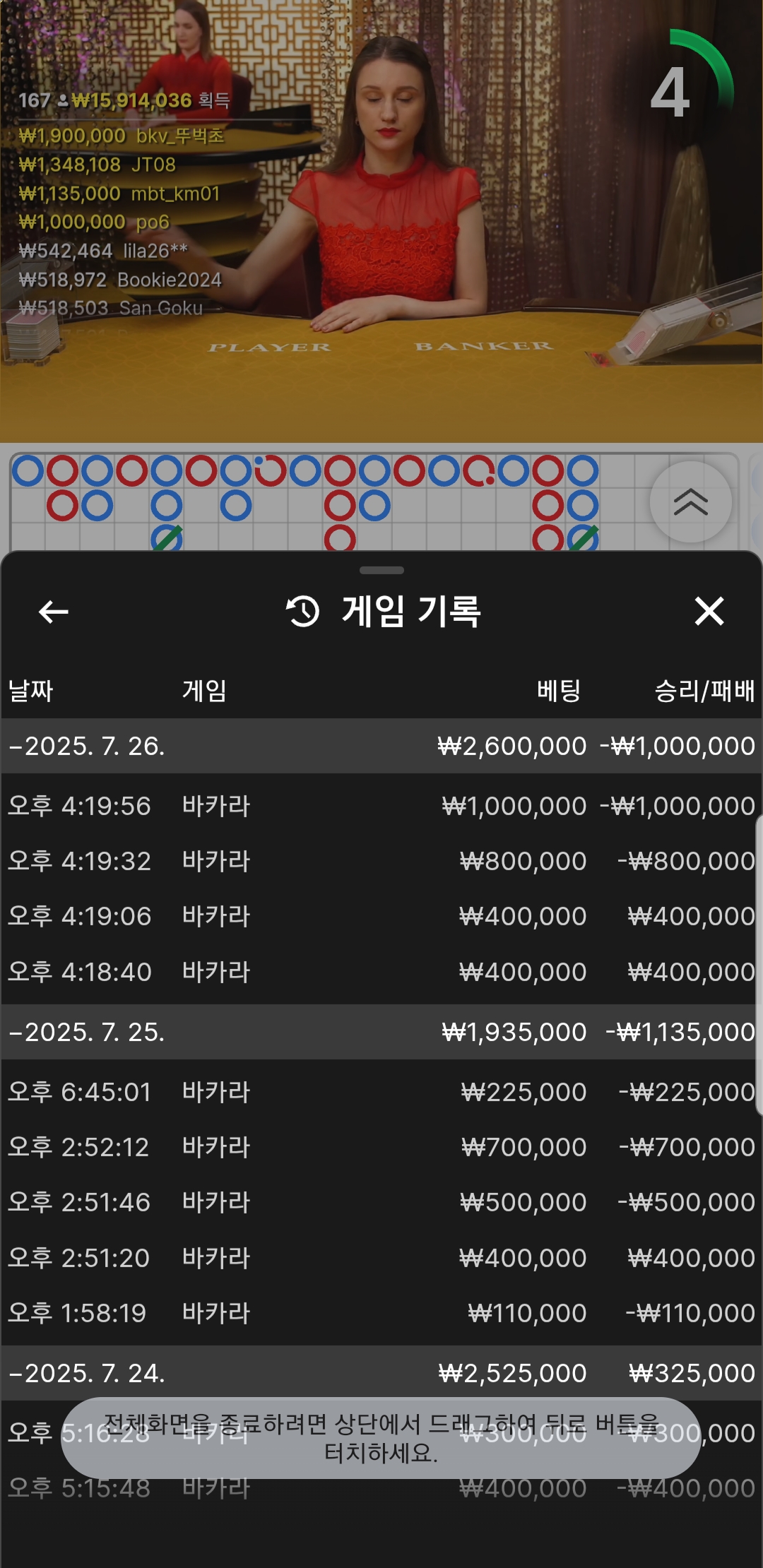The image size is (763, 1568).
Task: Open the 오후 6:45:01 바카라 record
Action: [381, 1092]
